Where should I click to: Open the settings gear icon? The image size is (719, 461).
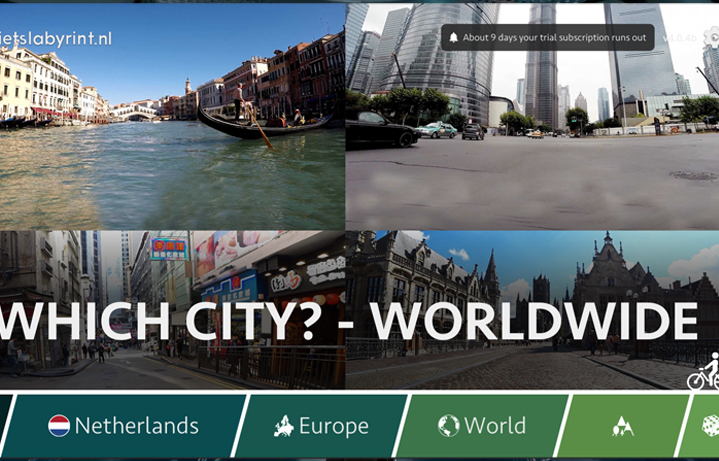pos(711,38)
